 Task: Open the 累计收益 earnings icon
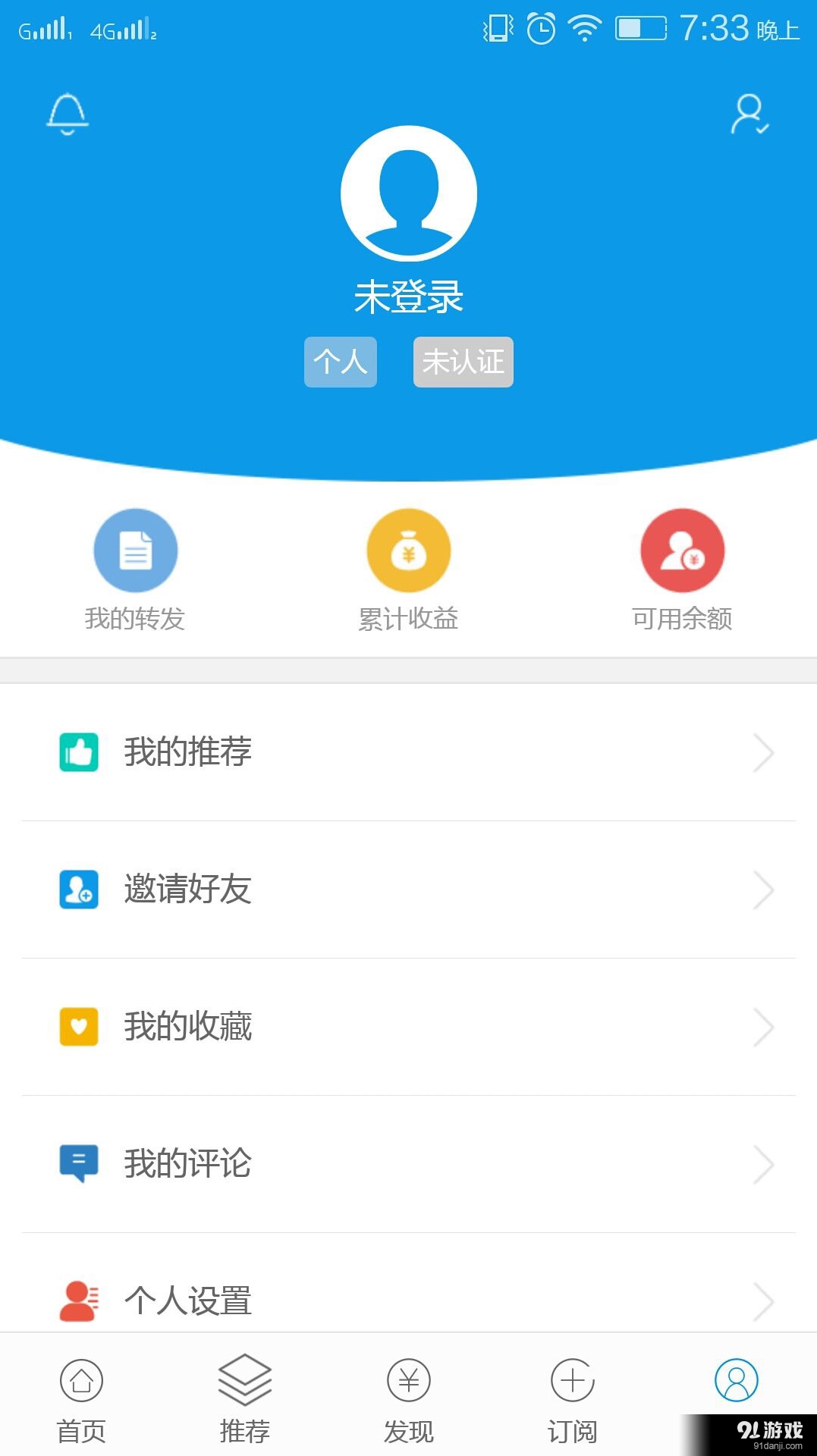tap(408, 550)
